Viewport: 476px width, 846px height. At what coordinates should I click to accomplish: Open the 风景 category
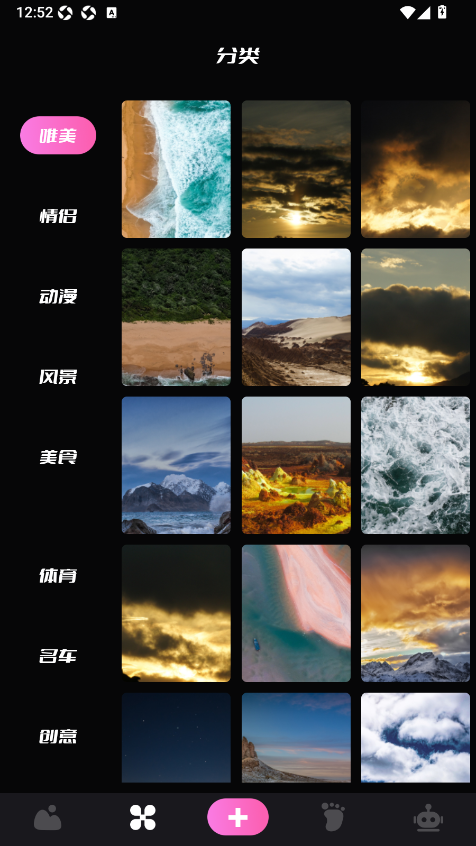pos(58,377)
